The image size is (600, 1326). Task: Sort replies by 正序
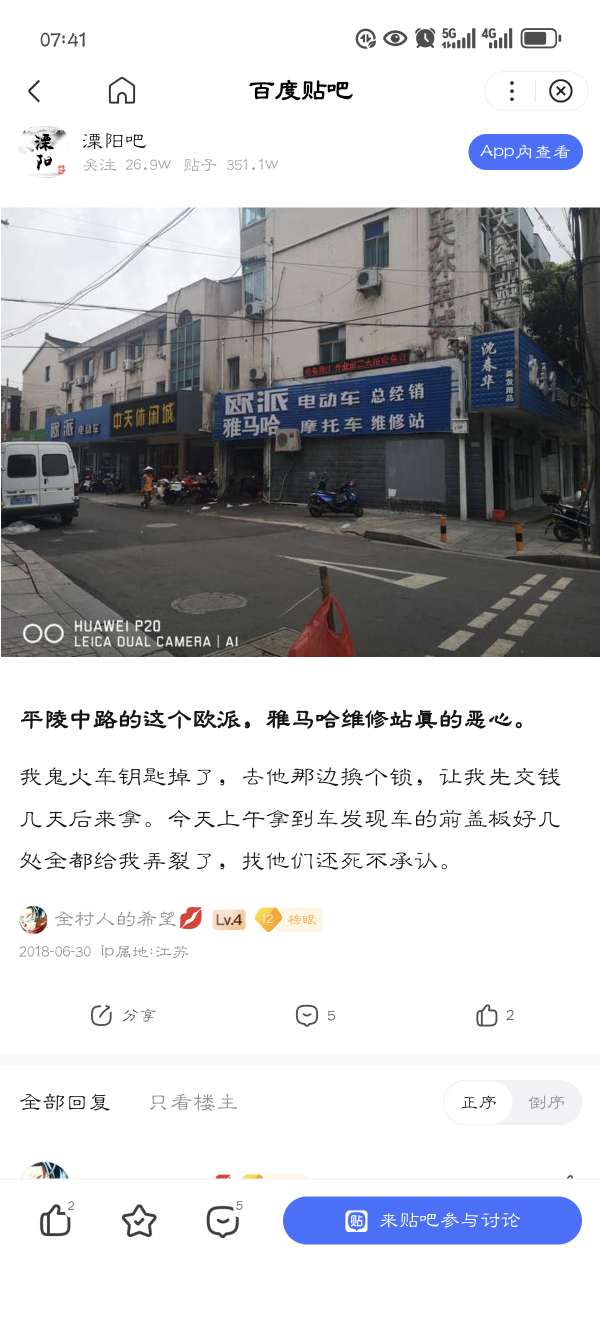coord(479,1102)
